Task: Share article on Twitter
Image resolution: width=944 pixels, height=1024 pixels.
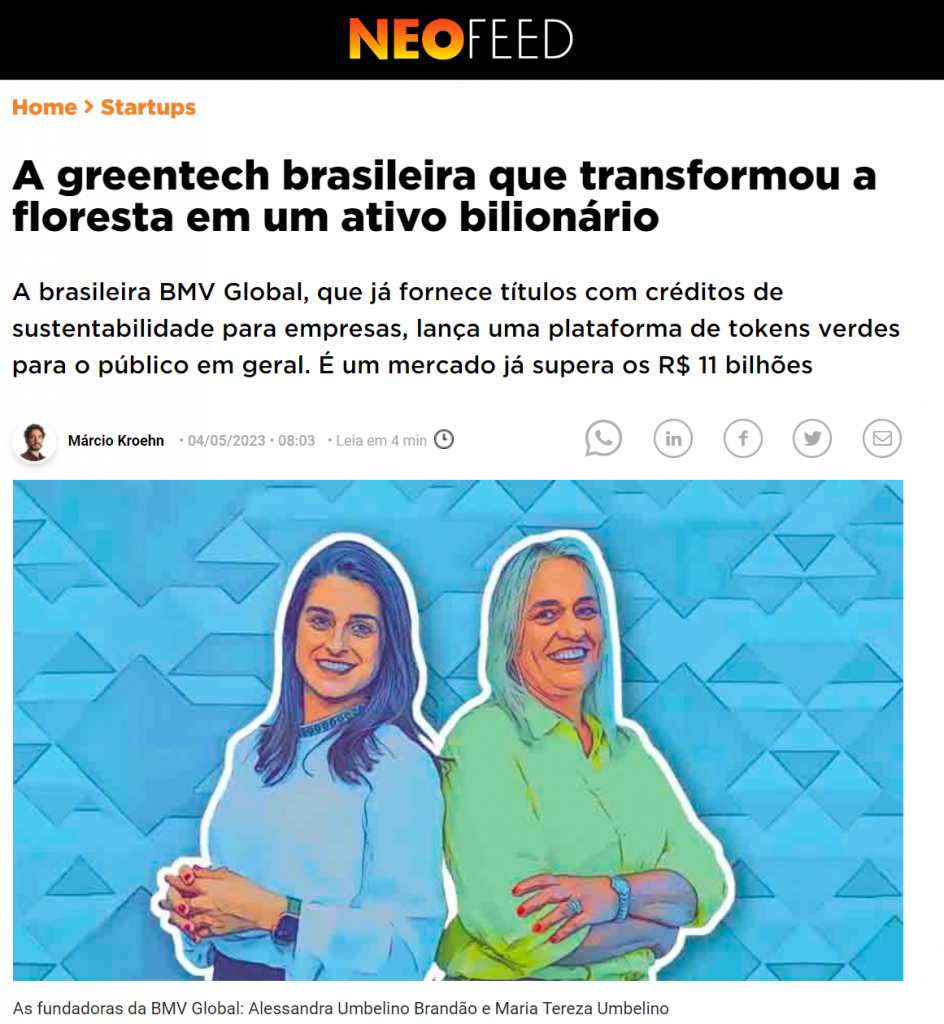Action: (x=812, y=438)
